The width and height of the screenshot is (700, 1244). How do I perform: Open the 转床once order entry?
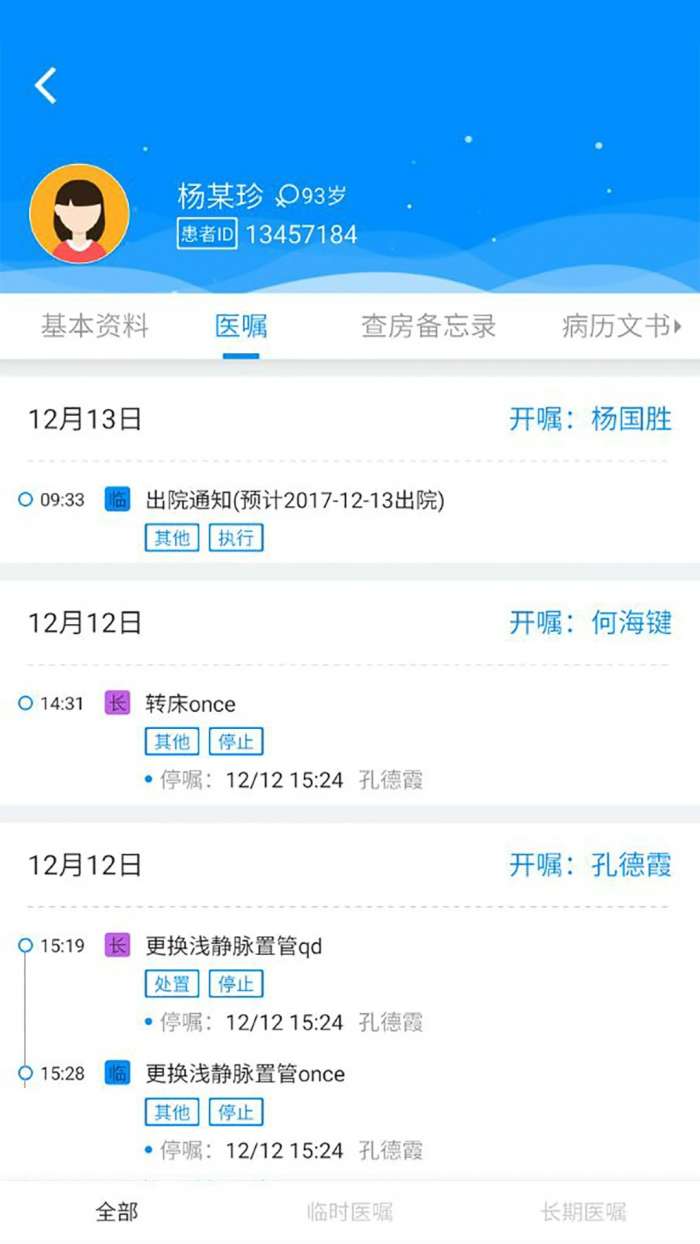[191, 704]
